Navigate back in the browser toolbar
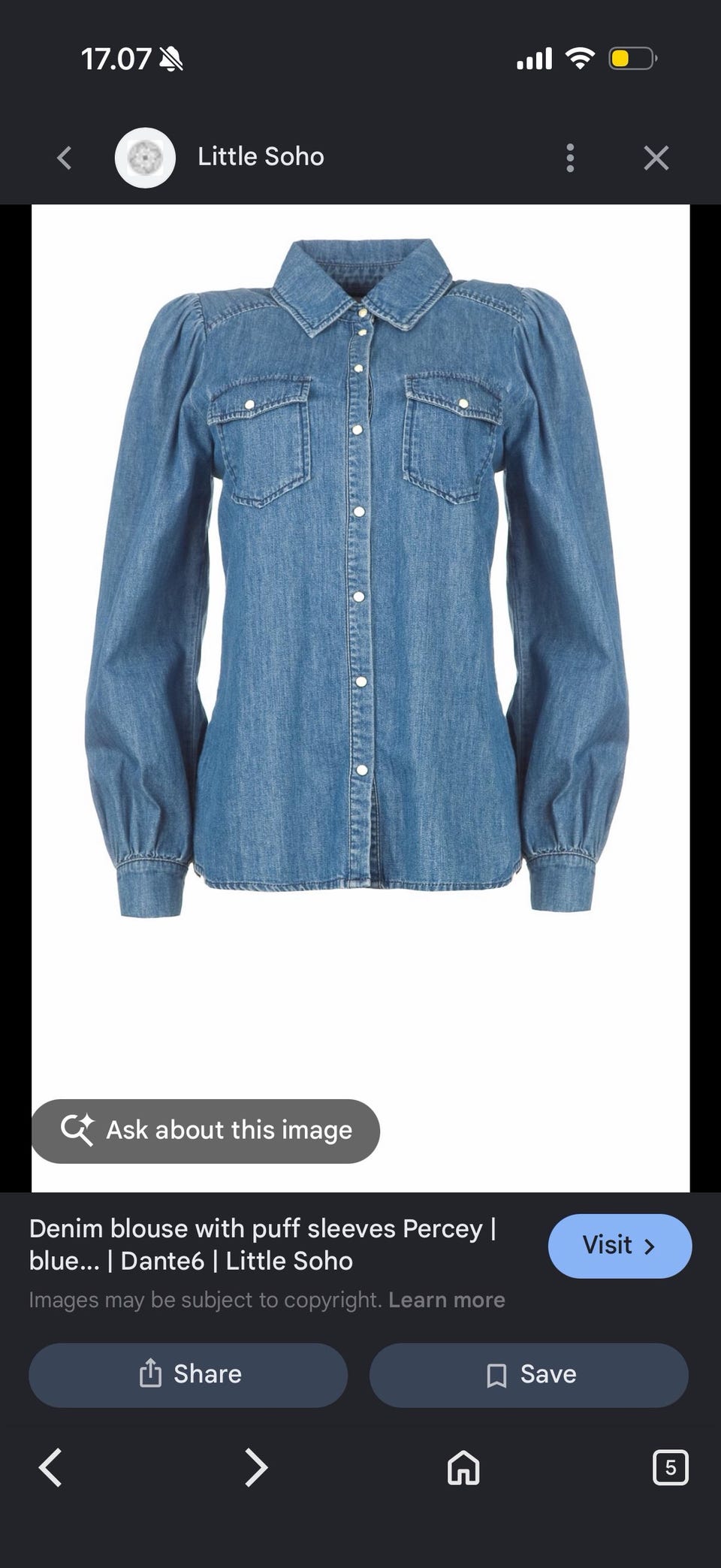 click(x=50, y=1467)
